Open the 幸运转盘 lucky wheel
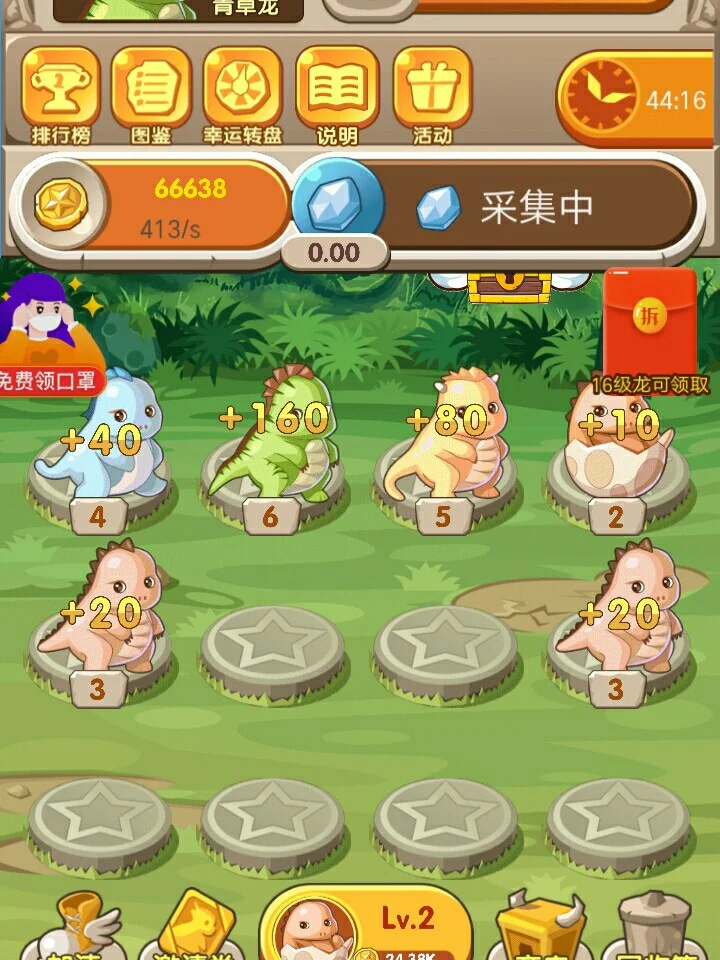This screenshot has height=960, width=720. [242, 97]
